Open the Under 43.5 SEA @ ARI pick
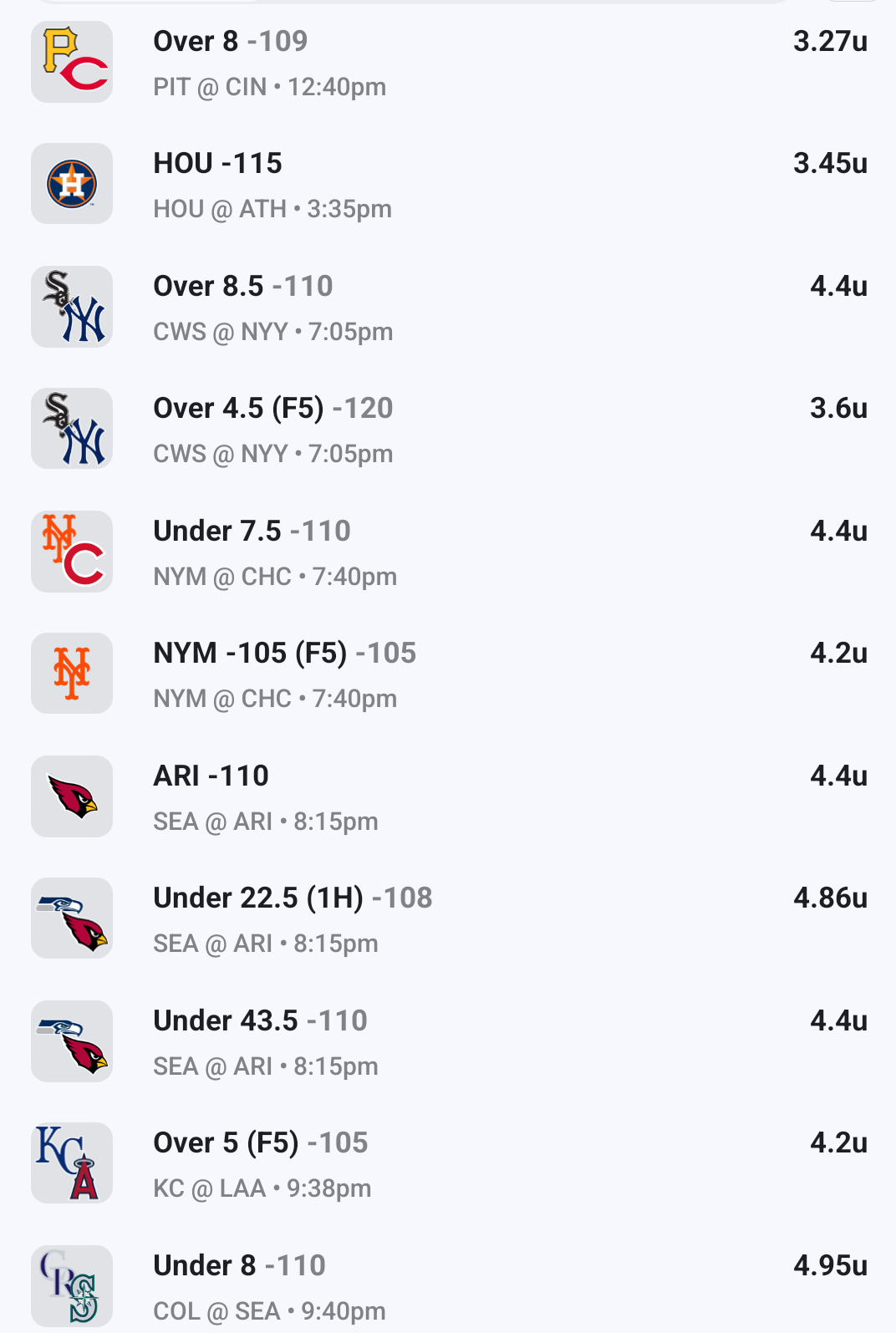The image size is (896, 1333). (260, 1021)
